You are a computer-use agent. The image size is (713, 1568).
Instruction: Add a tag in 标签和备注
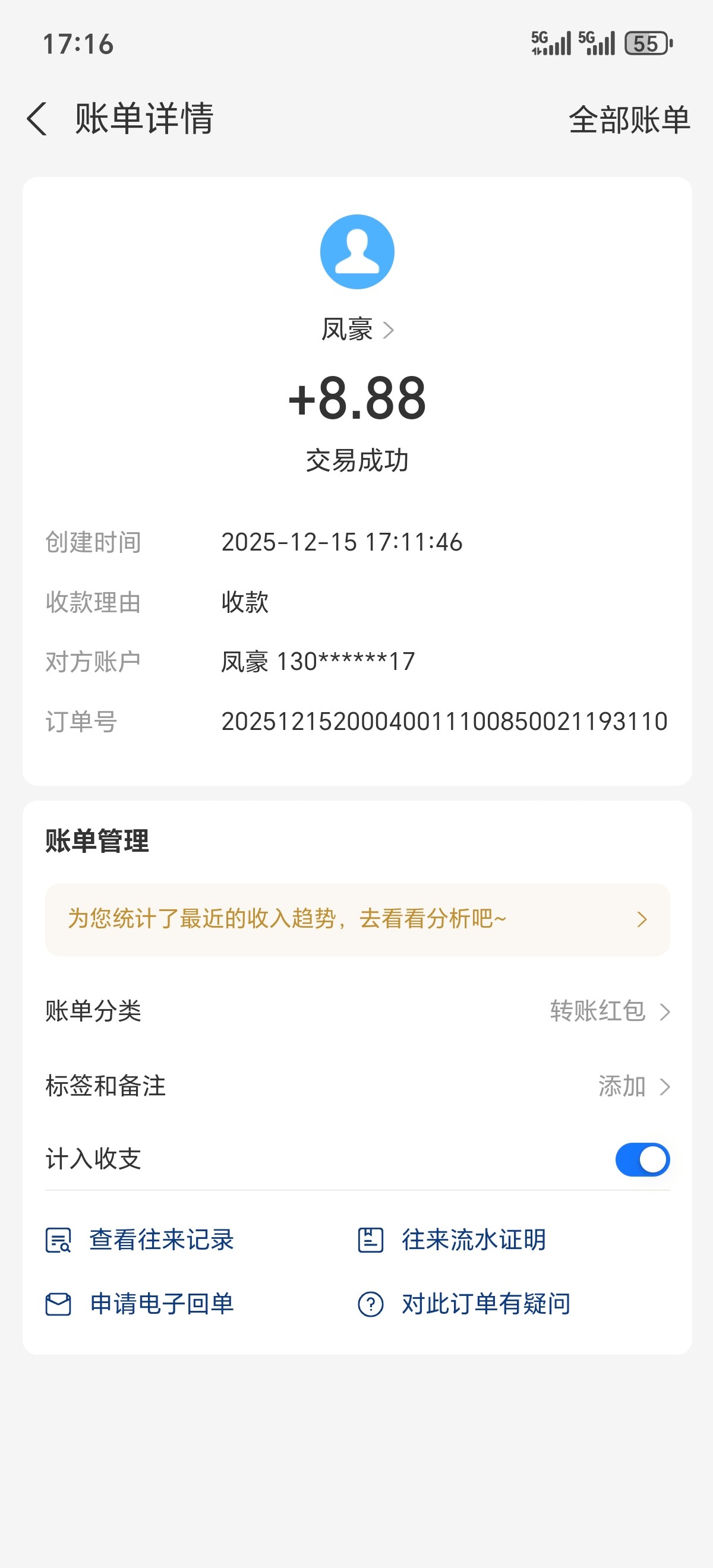pyautogui.click(x=633, y=1086)
